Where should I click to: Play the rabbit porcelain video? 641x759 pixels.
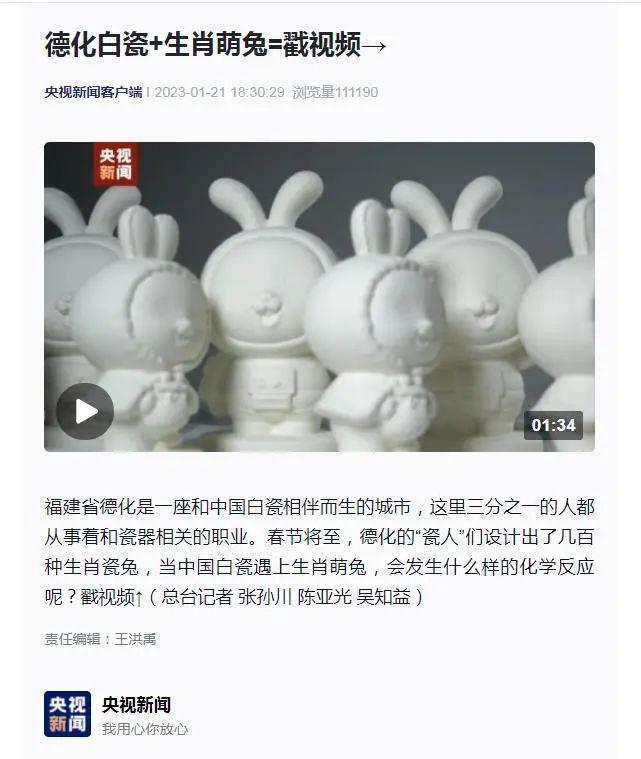coord(85,411)
